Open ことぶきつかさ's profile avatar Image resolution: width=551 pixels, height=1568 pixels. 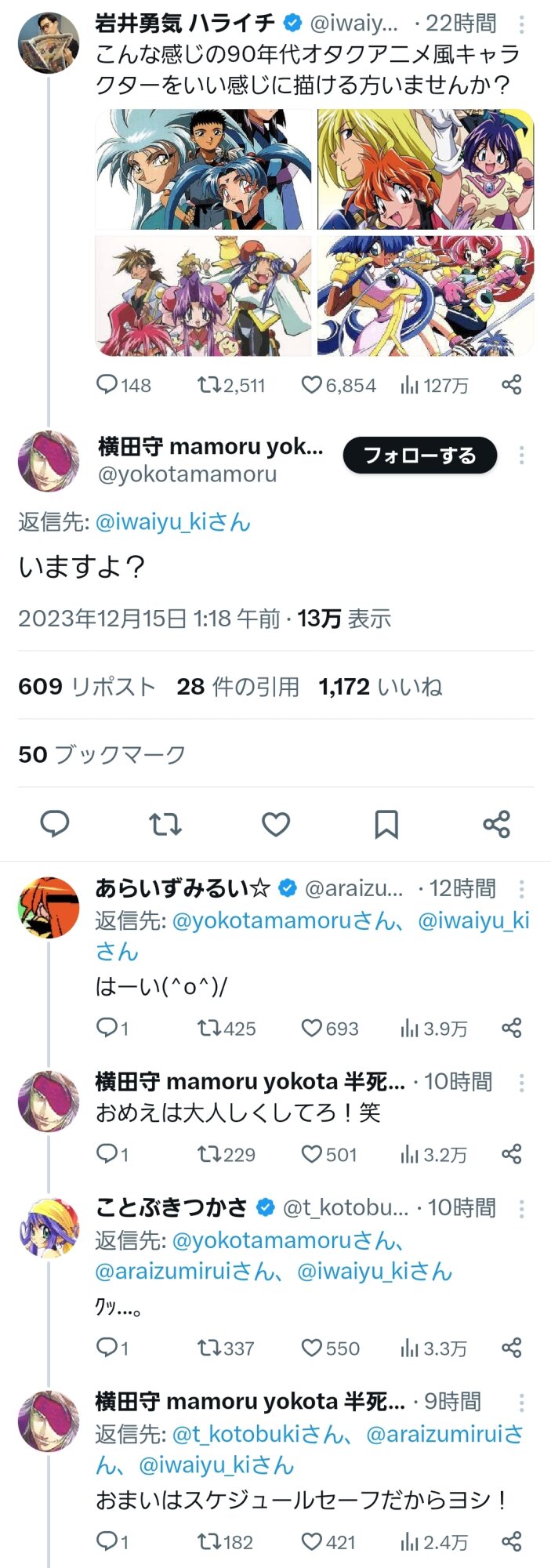49,1227
